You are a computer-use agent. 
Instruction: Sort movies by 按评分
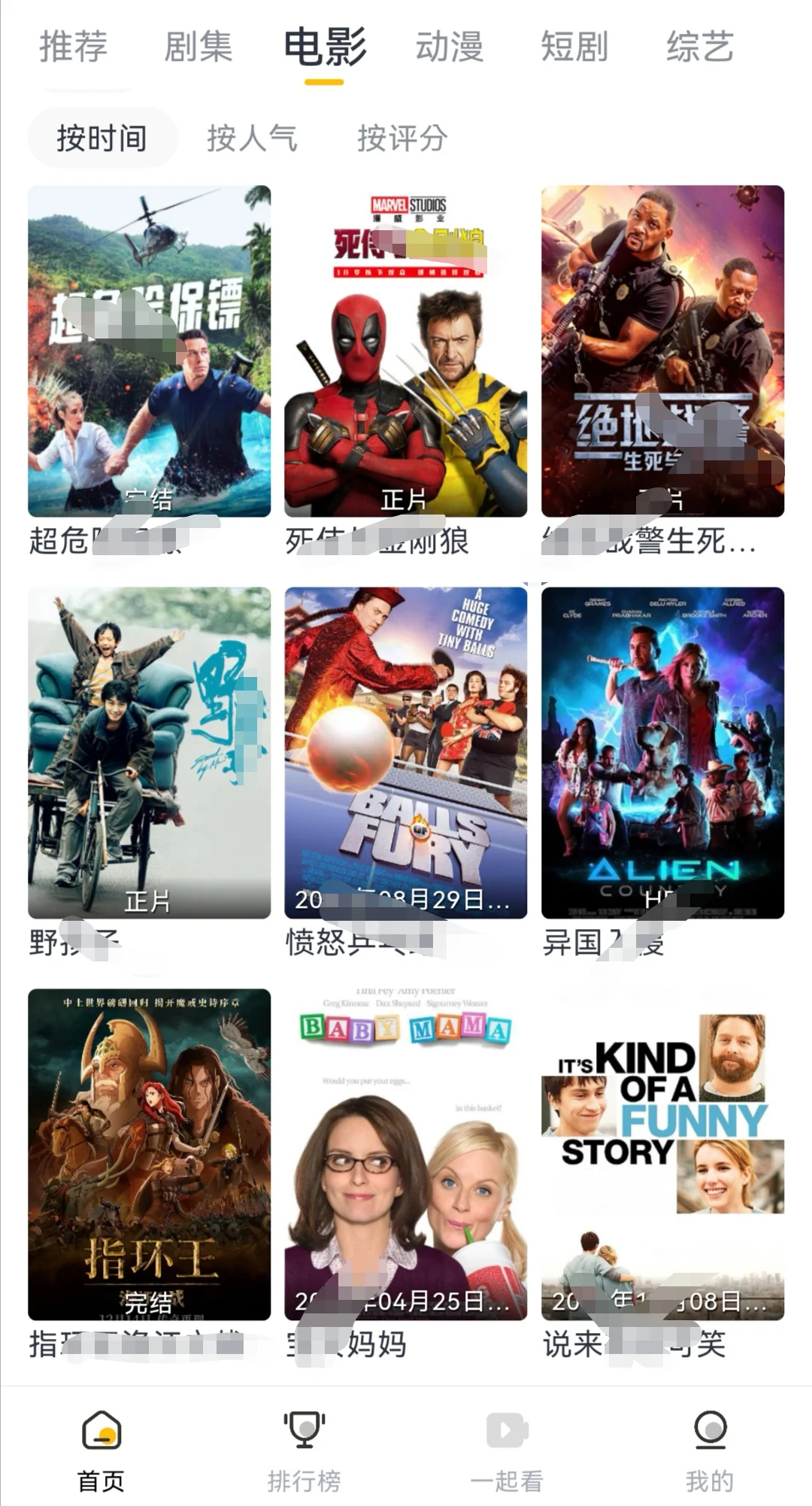tap(402, 138)
